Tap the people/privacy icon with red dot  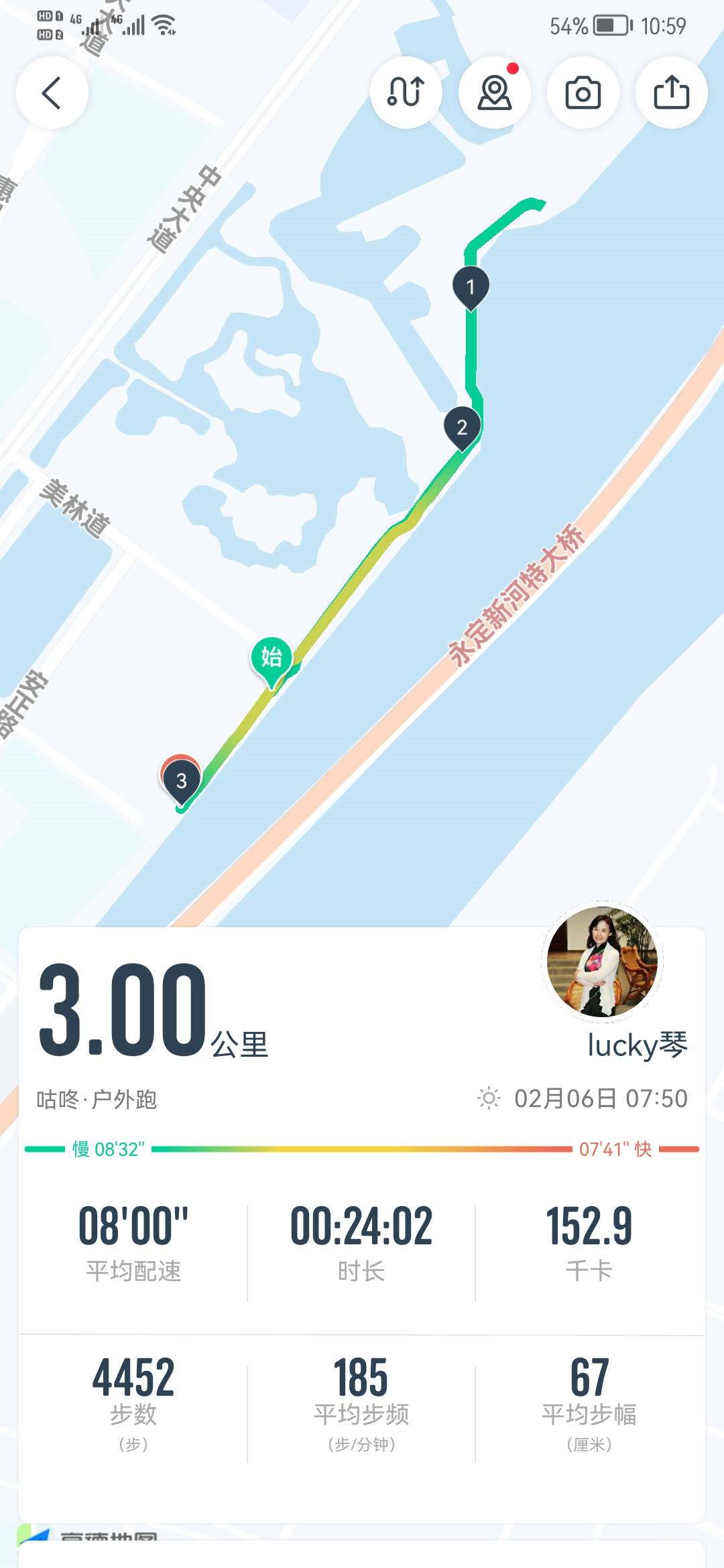click(x=494, y=93)
